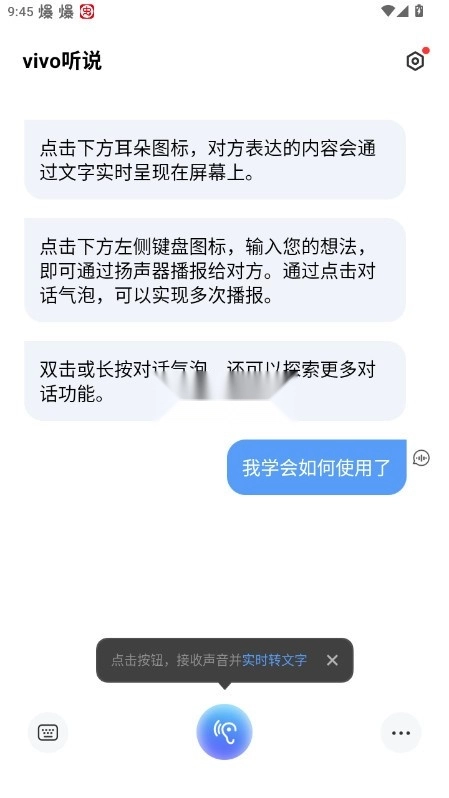Screen dimensions: 449x798
Task: Open the keyboard input icon
Action: pyautogui.click(x=48, y=732)
